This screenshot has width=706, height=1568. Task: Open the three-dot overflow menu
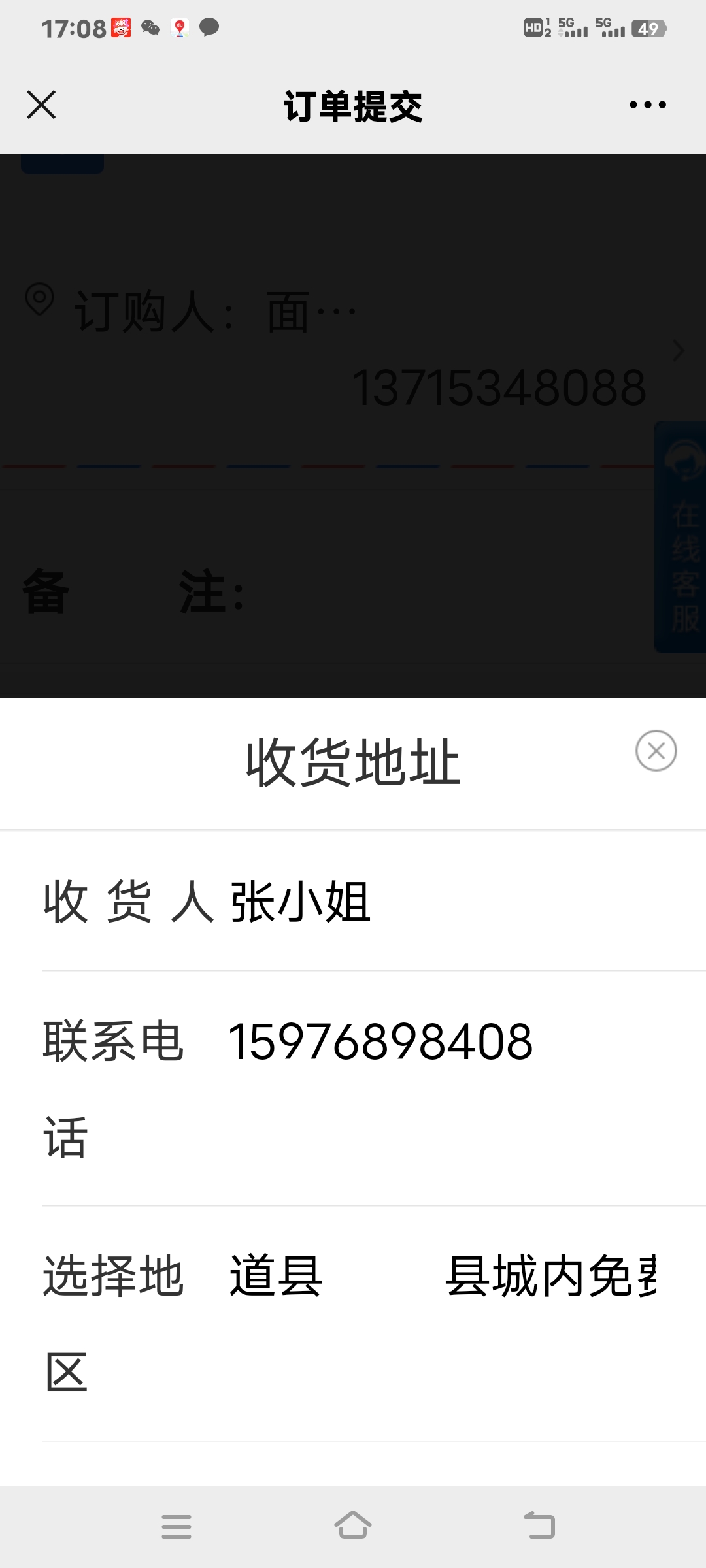tap(647, 105)
